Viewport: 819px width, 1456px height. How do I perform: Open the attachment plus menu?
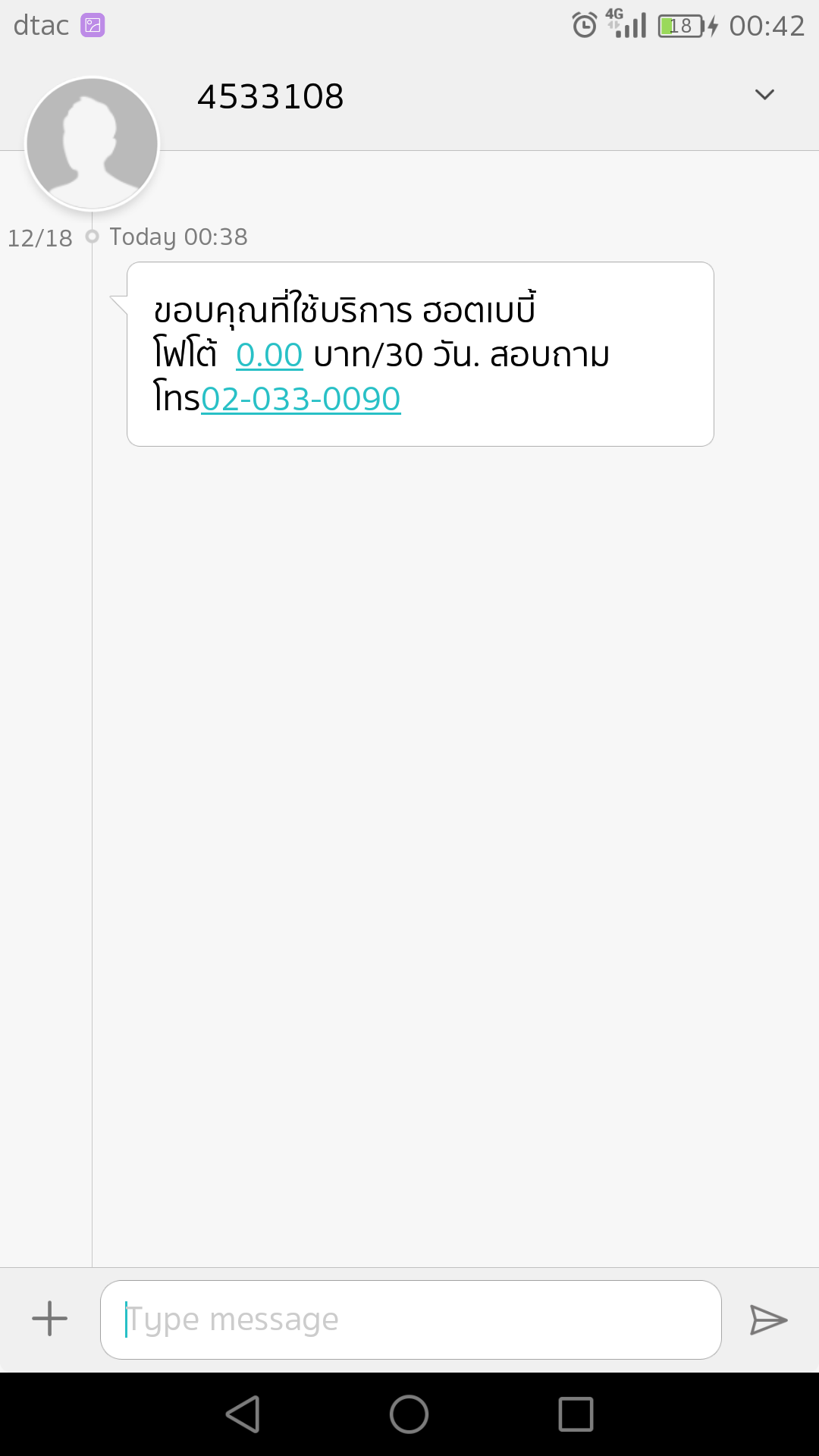click(49, 1319)
